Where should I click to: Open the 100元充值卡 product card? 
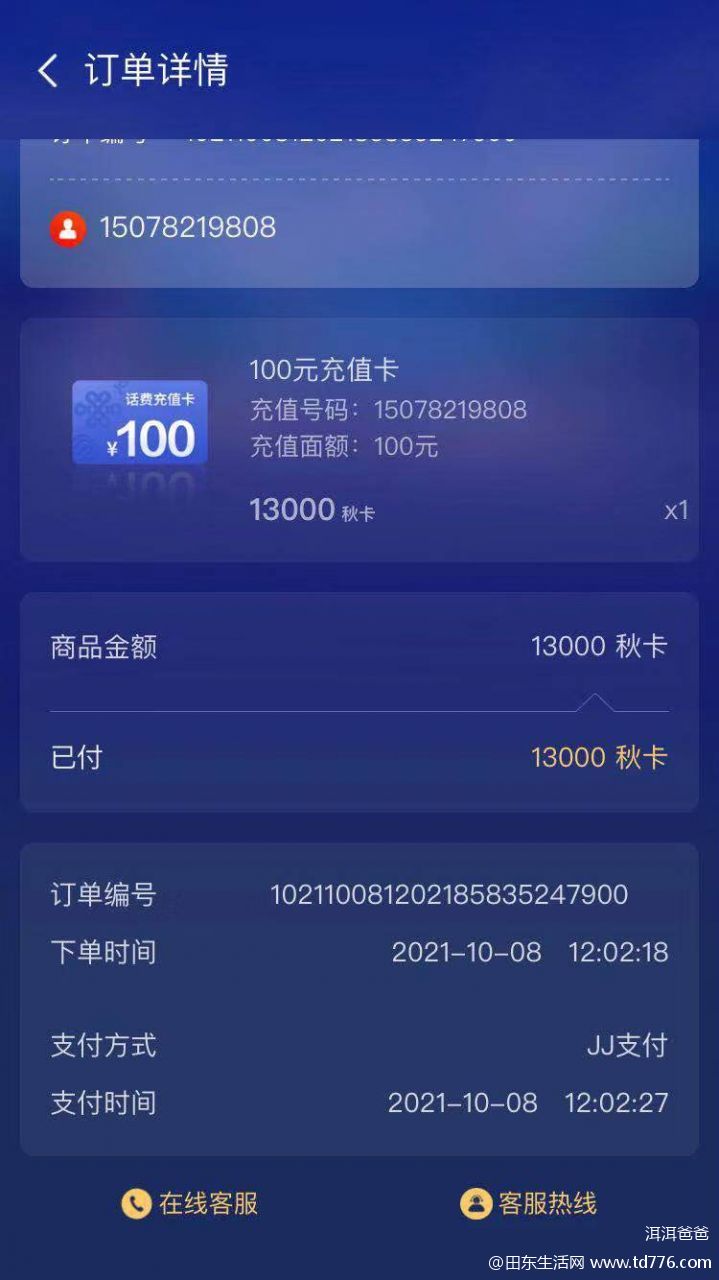359,440
